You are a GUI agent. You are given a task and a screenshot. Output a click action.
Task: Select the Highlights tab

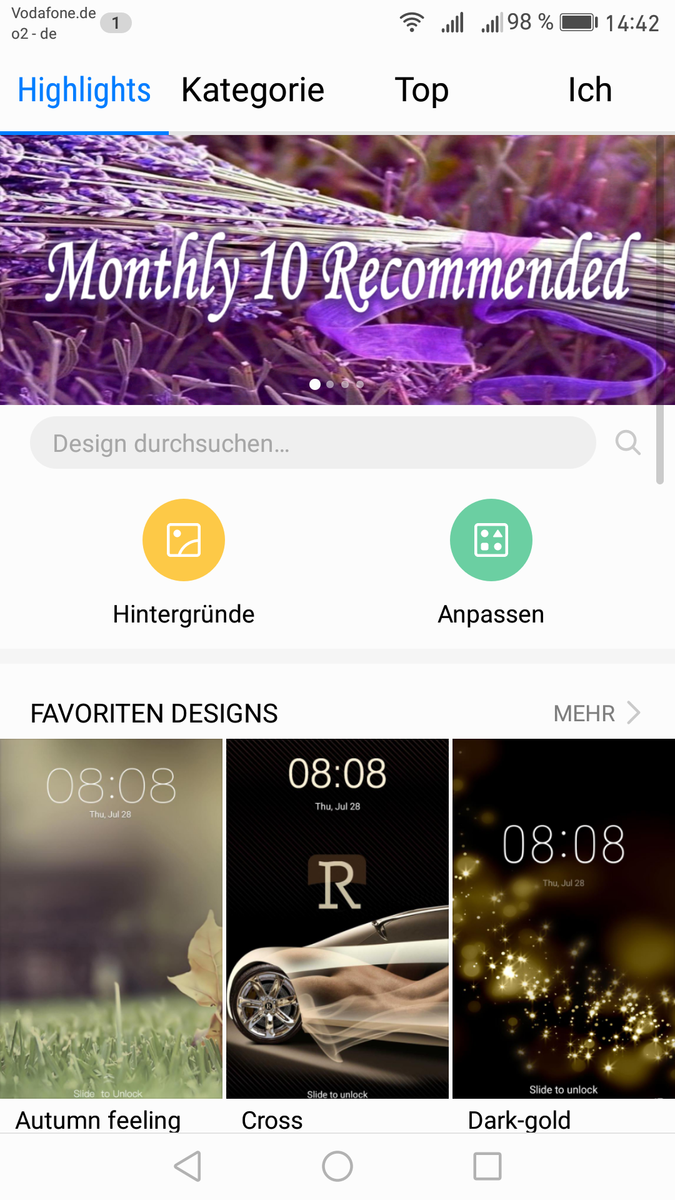pos(84,91)
